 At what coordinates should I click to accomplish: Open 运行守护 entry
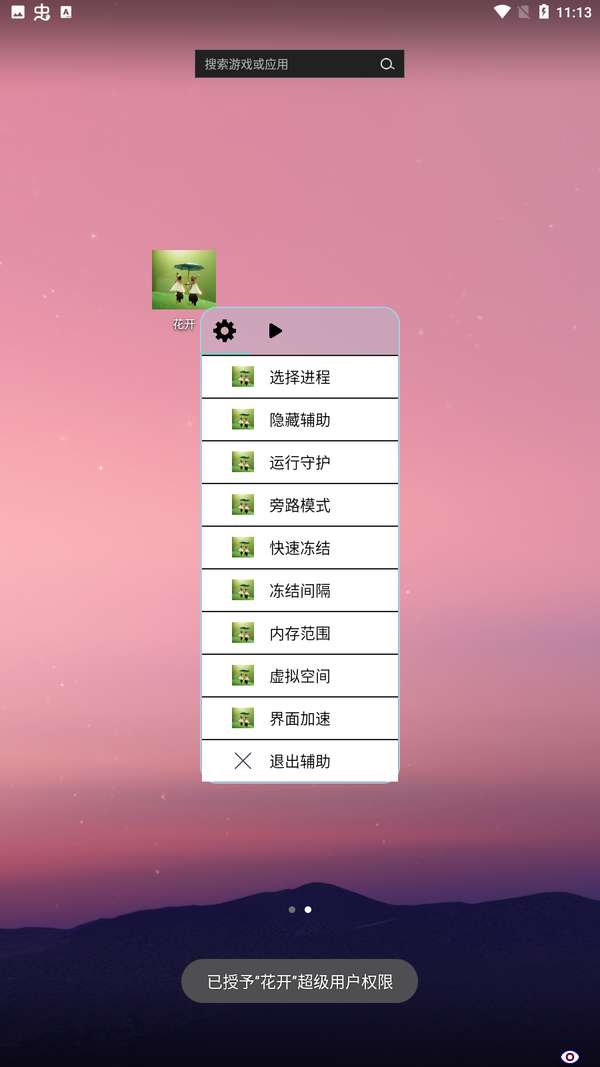click(299, 462)
